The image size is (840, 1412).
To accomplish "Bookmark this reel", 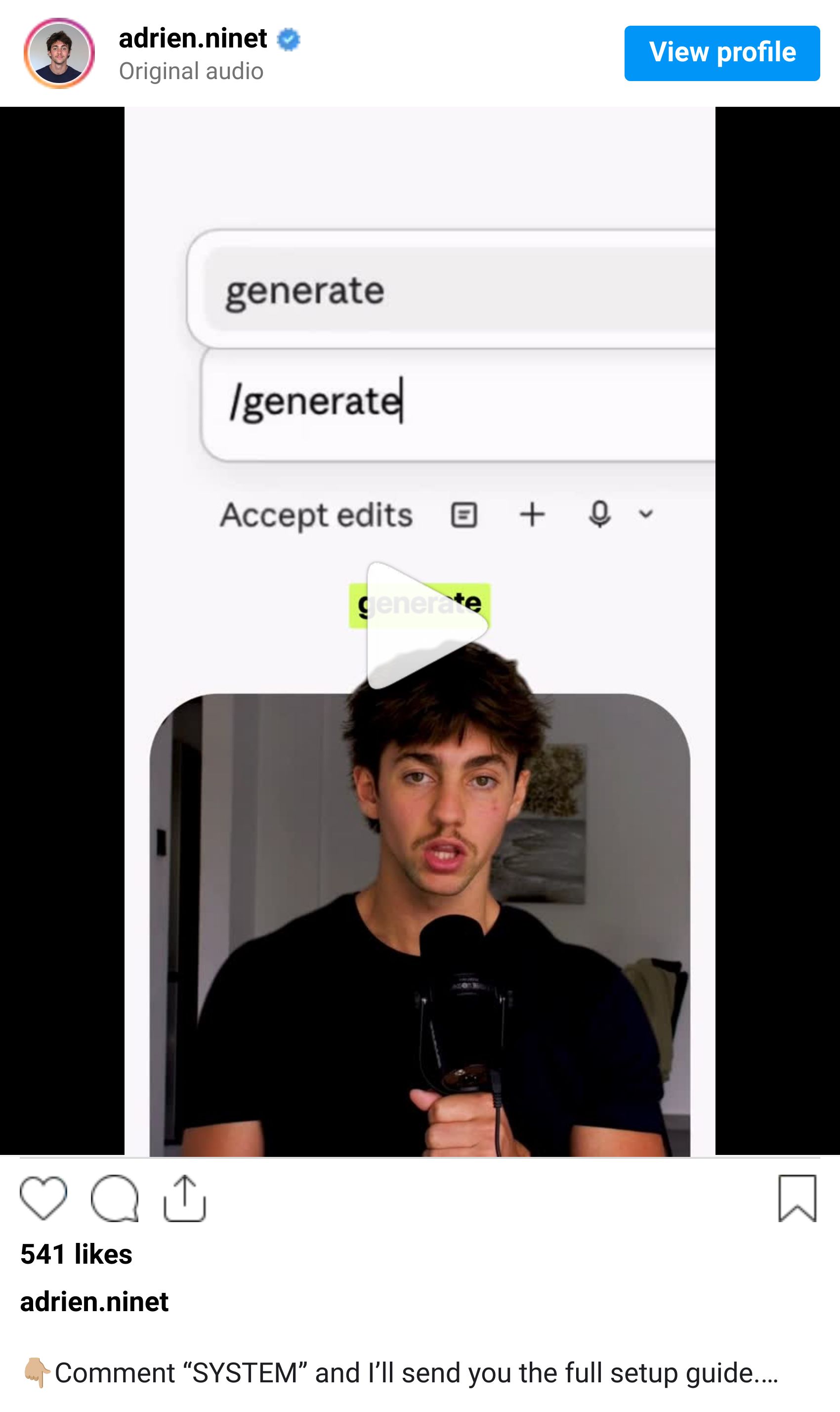I will 797,1198.
